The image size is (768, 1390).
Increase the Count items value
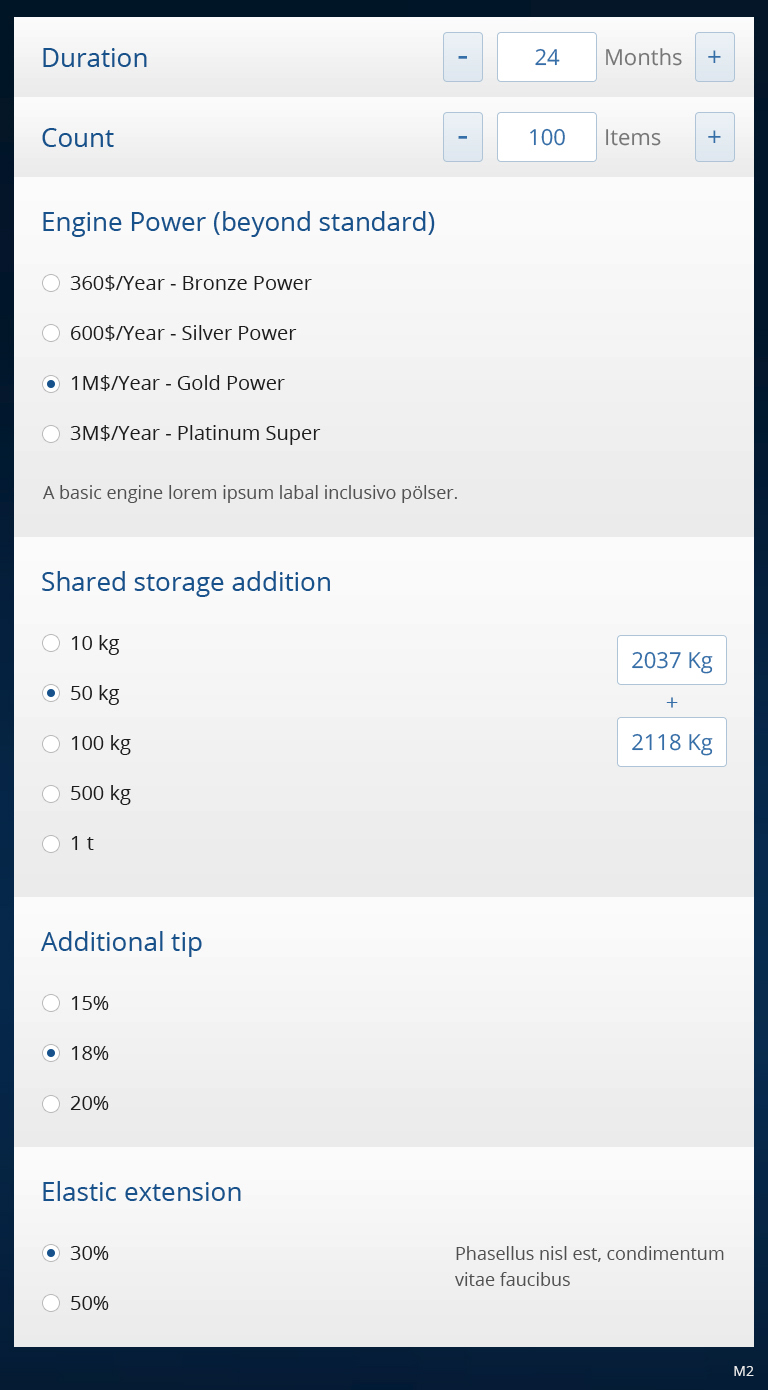714,137
